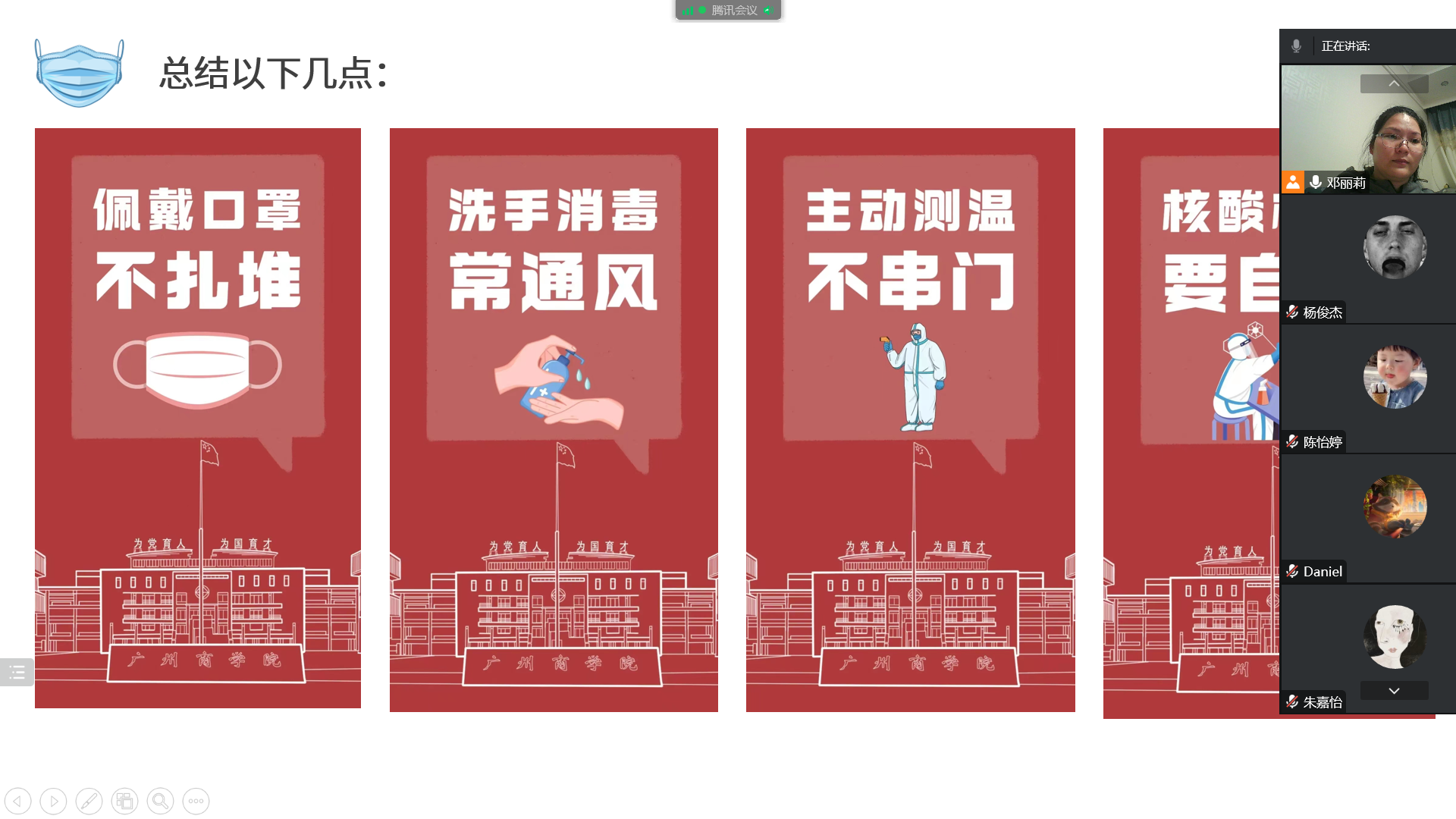
Task: Go to the previous slide
Action: pos(17,801)
